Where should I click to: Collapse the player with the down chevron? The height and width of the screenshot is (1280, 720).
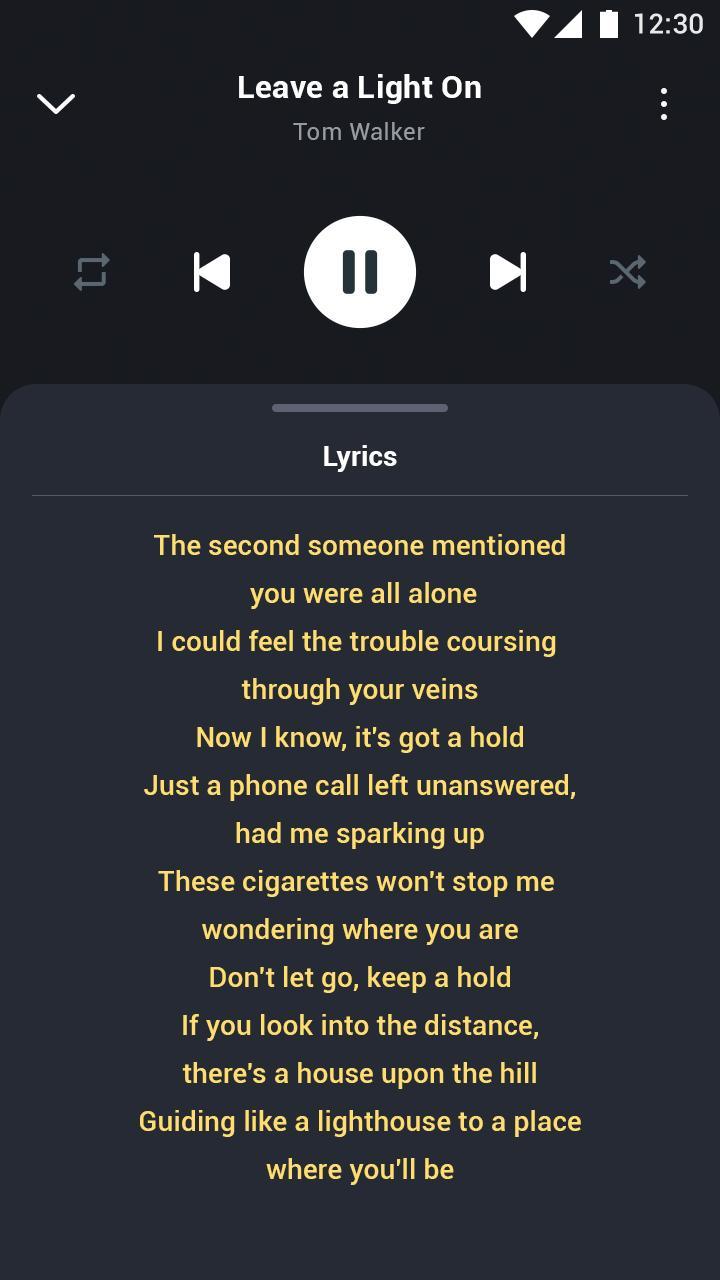56,103
